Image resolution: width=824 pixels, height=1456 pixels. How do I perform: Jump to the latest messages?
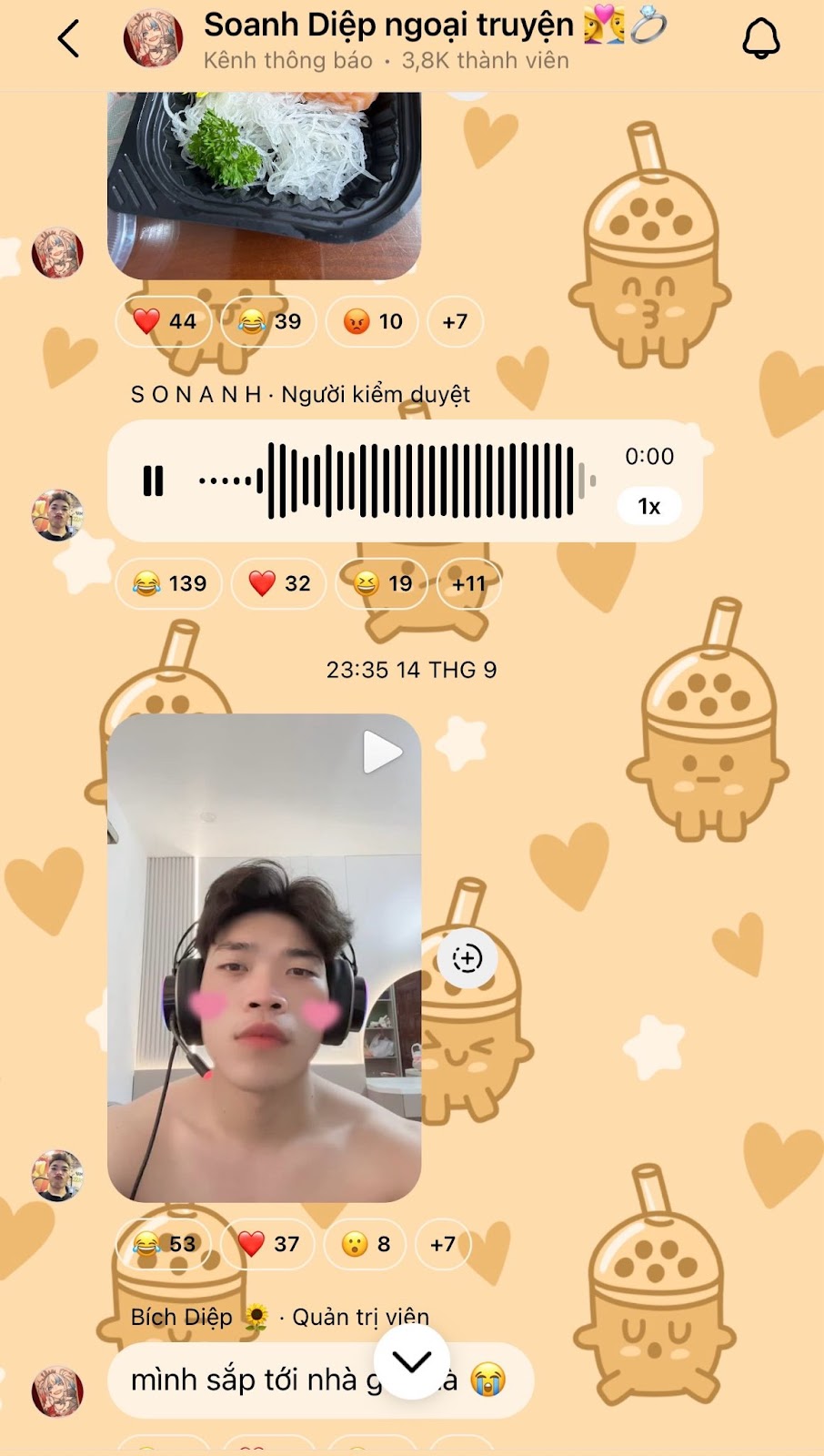tap(412, 1361)
